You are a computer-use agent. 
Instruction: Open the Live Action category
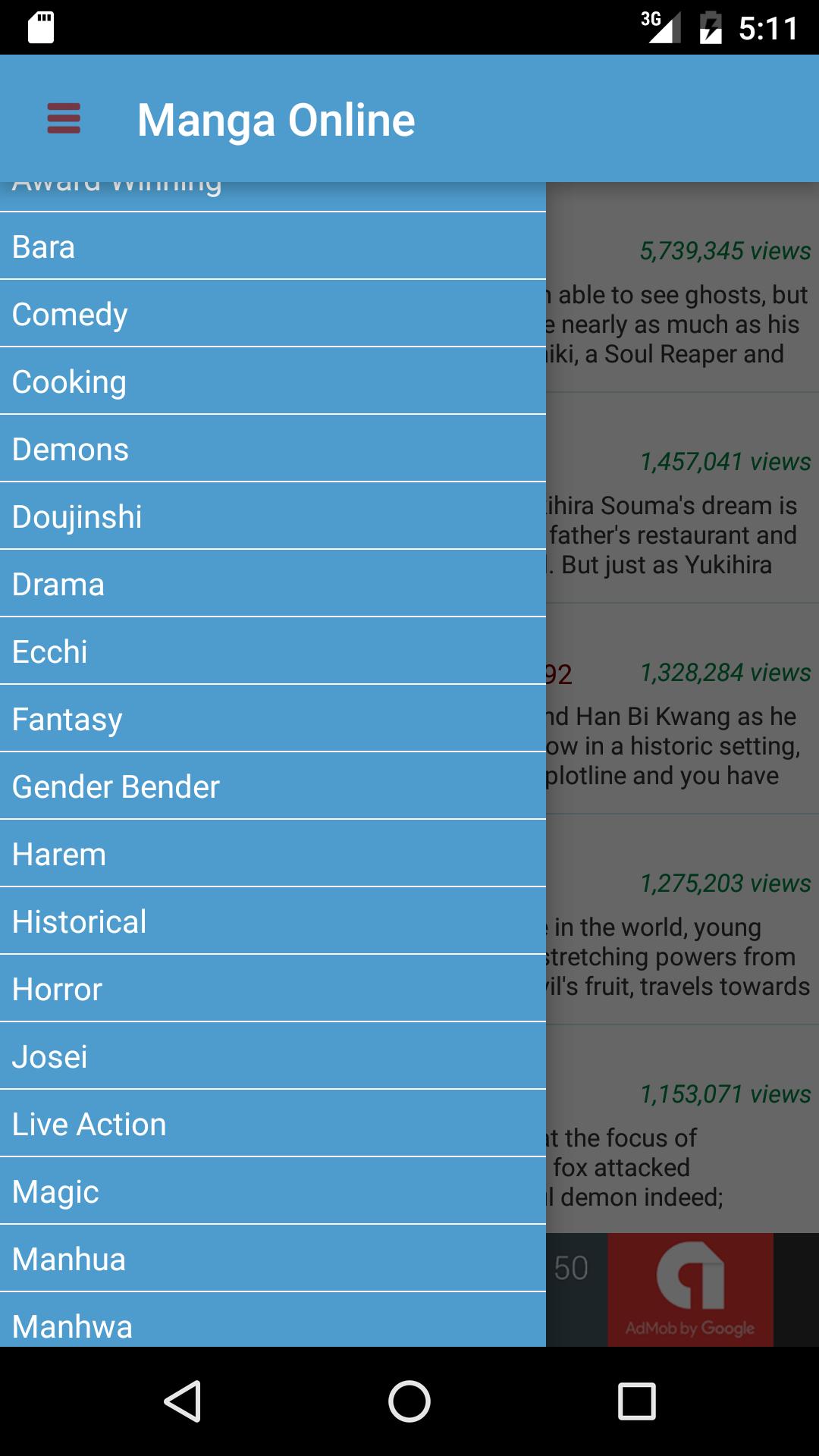pyautogui.click(x=273, y=1123)
